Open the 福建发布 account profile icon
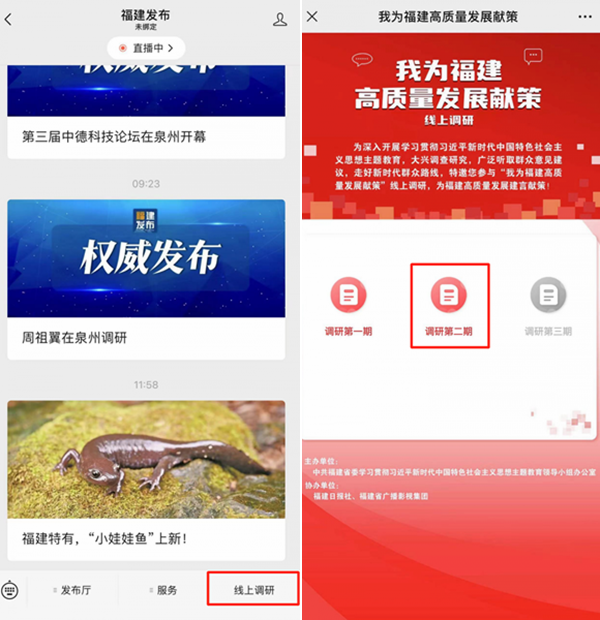Viewport: 600px width, 620px height. pos(280,19)
